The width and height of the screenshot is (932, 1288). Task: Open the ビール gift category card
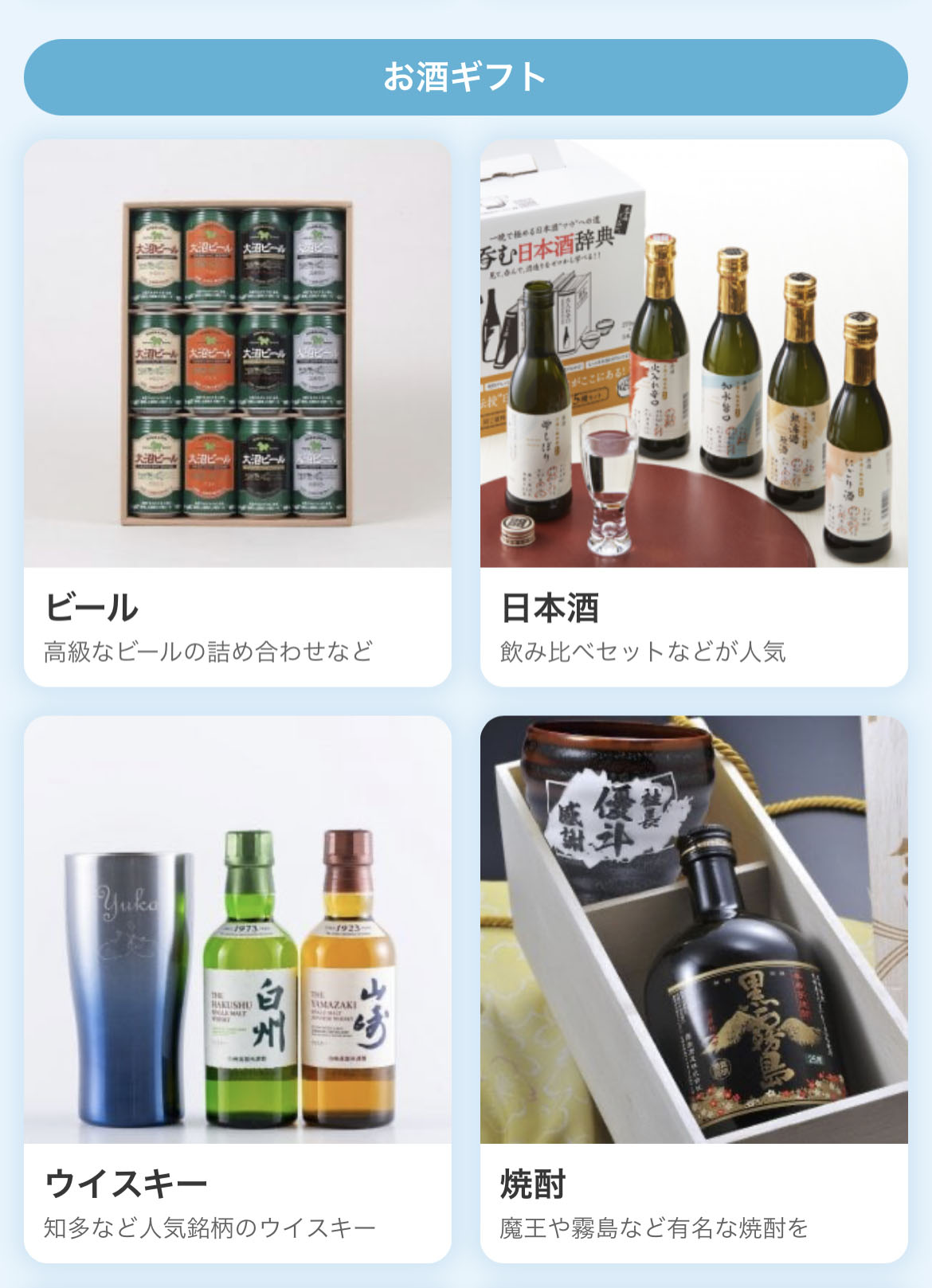(x=237, y=413)
